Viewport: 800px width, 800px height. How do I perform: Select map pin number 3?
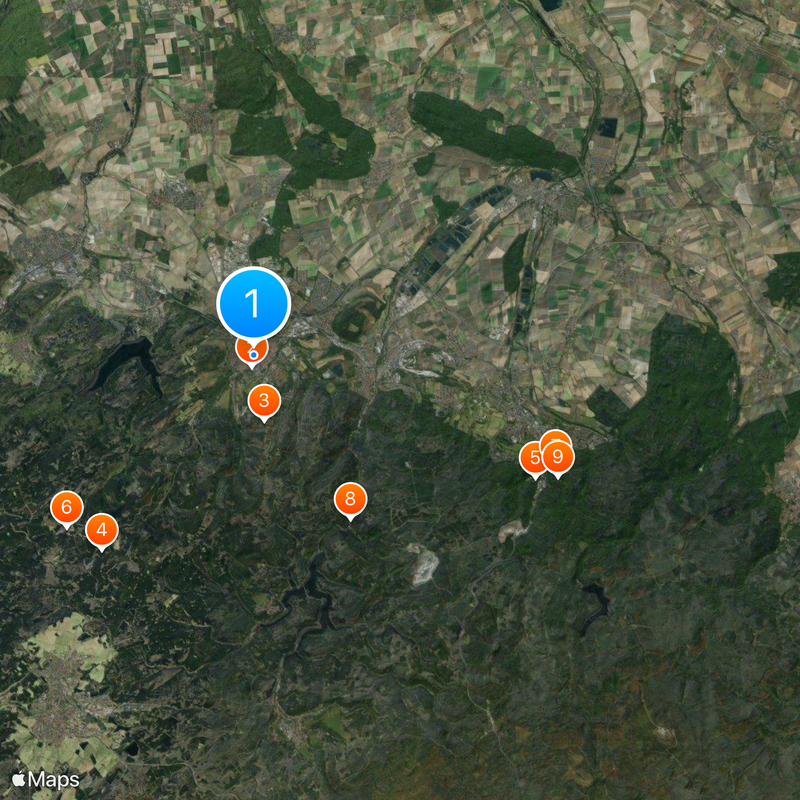point(264,401)
